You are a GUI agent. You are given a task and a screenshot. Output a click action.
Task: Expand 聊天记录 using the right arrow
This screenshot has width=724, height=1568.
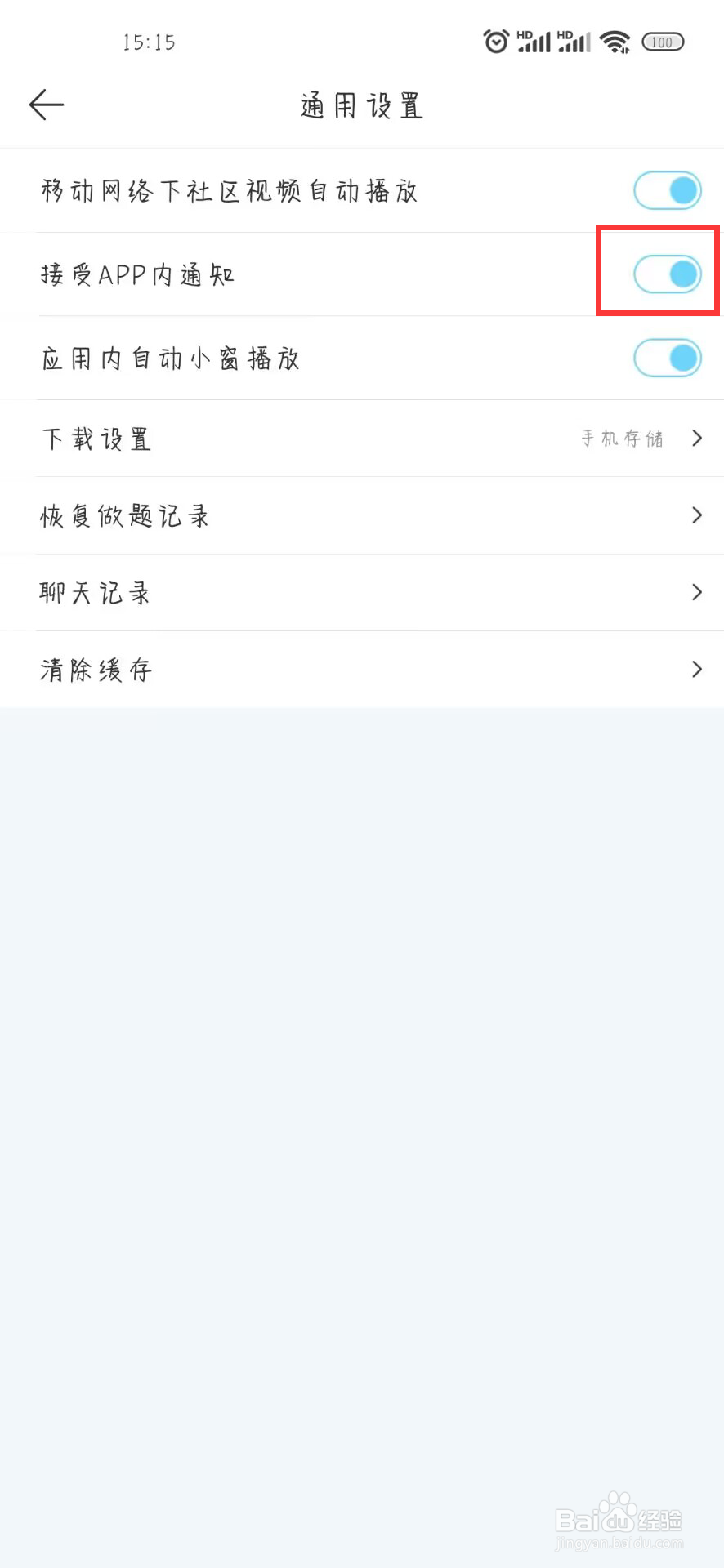(x=696, y=592)
